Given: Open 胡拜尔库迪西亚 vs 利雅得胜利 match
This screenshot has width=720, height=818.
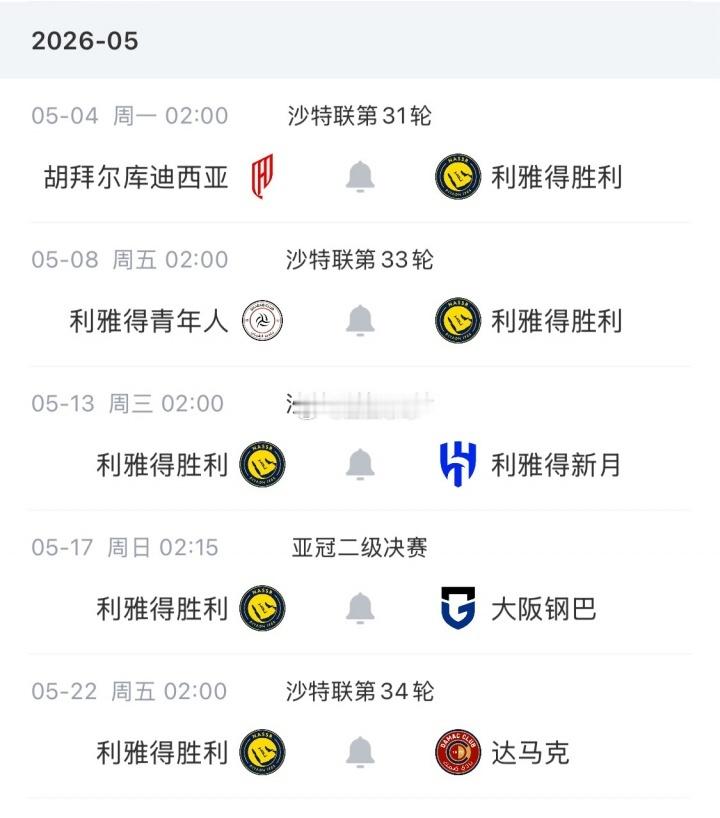Looking at the screenshot, I should (x=360, y=151).
